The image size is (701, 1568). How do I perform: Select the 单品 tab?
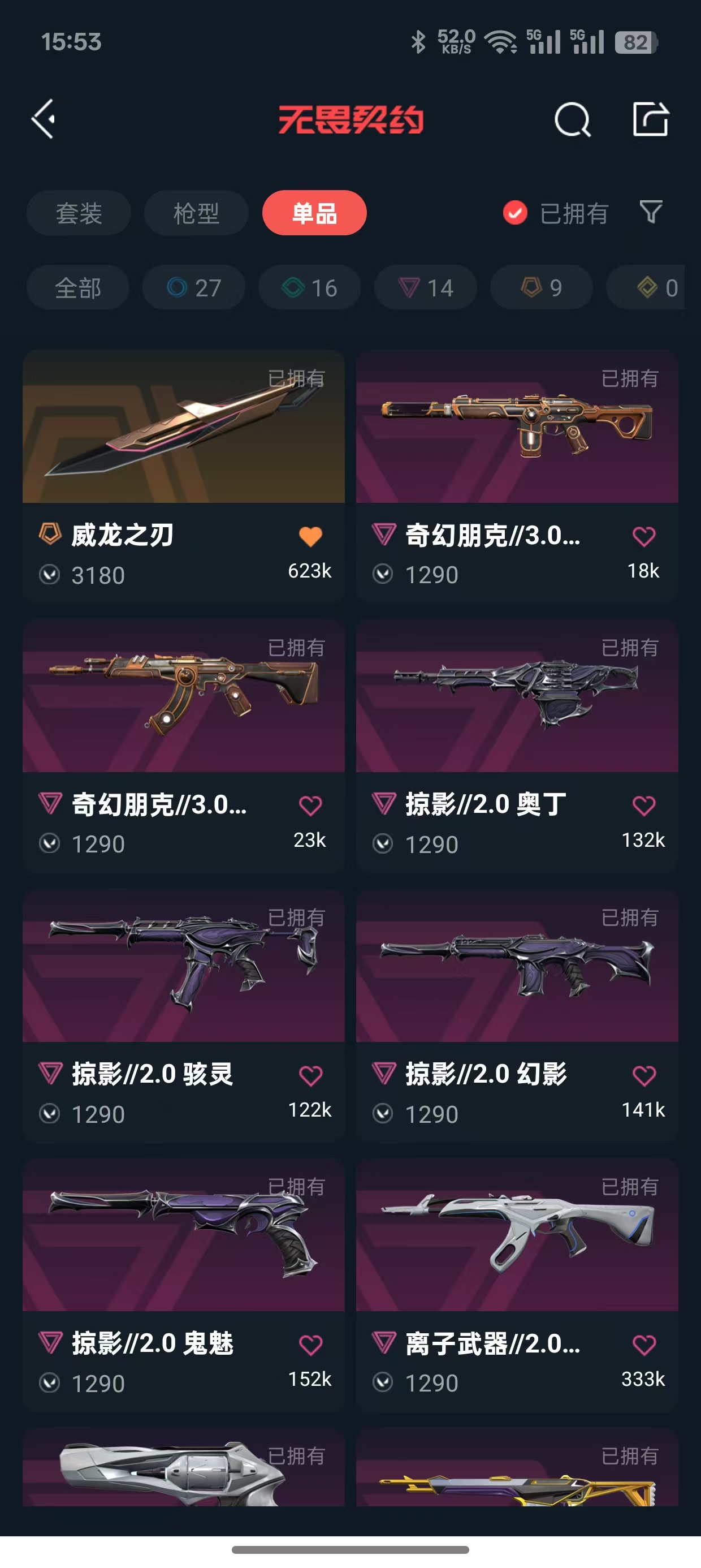[x=314, y=214]
